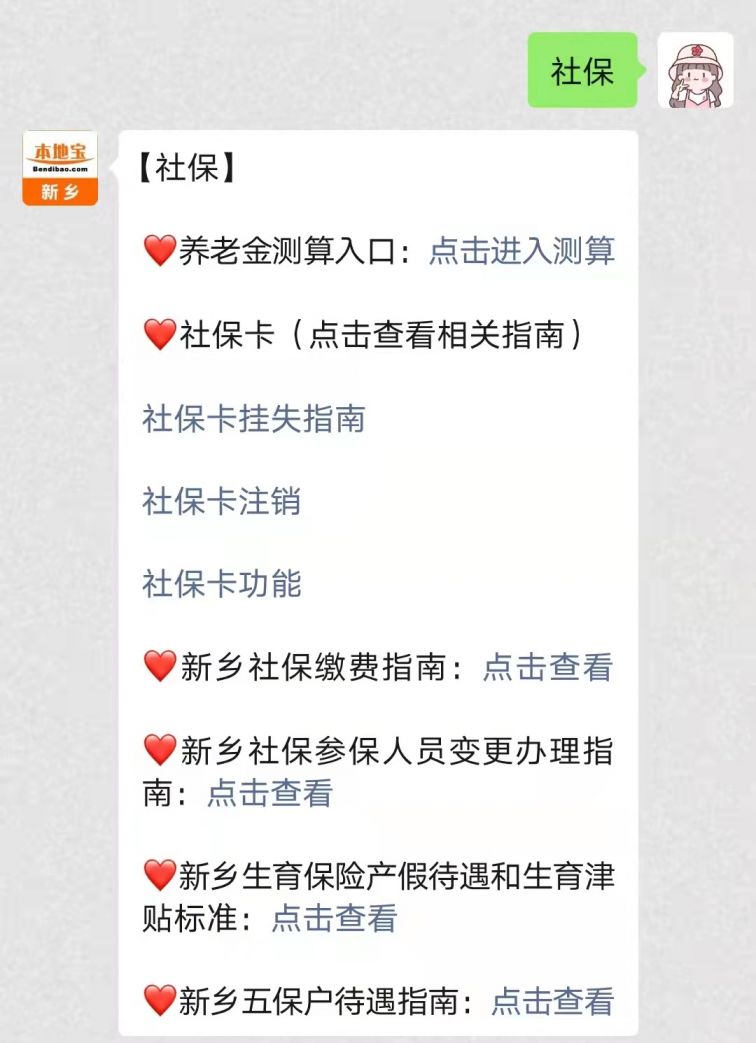Open 社保卡注销 link
Image resolution: width=756 pixels, height=1043 pixels.
[x=221, y=501]
